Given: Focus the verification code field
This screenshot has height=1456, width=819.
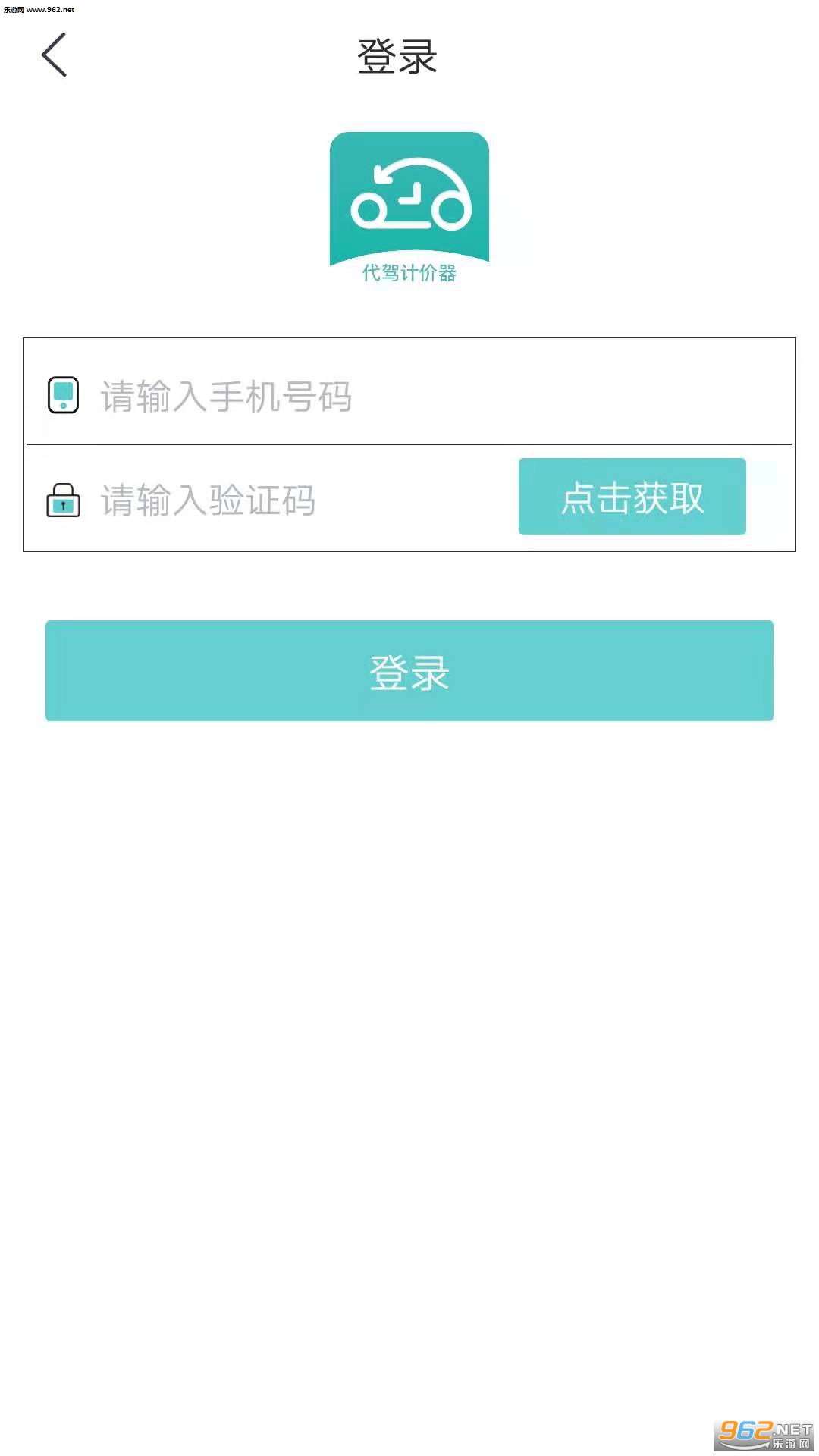Looking at the screenshot, I should (273, 500).
